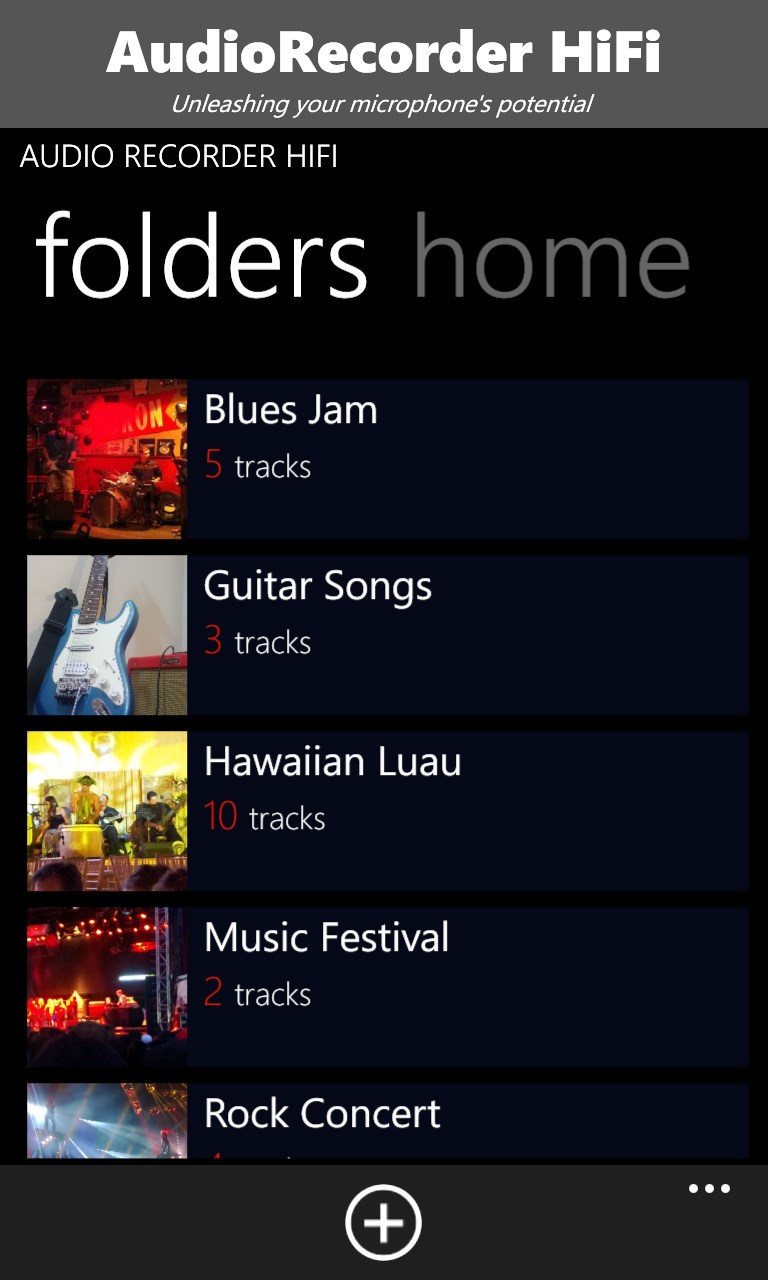Tap the Blues Jam folder thumbnail image
The width and height of the screenshot is (768, 1280).
[x=106, y=458]
